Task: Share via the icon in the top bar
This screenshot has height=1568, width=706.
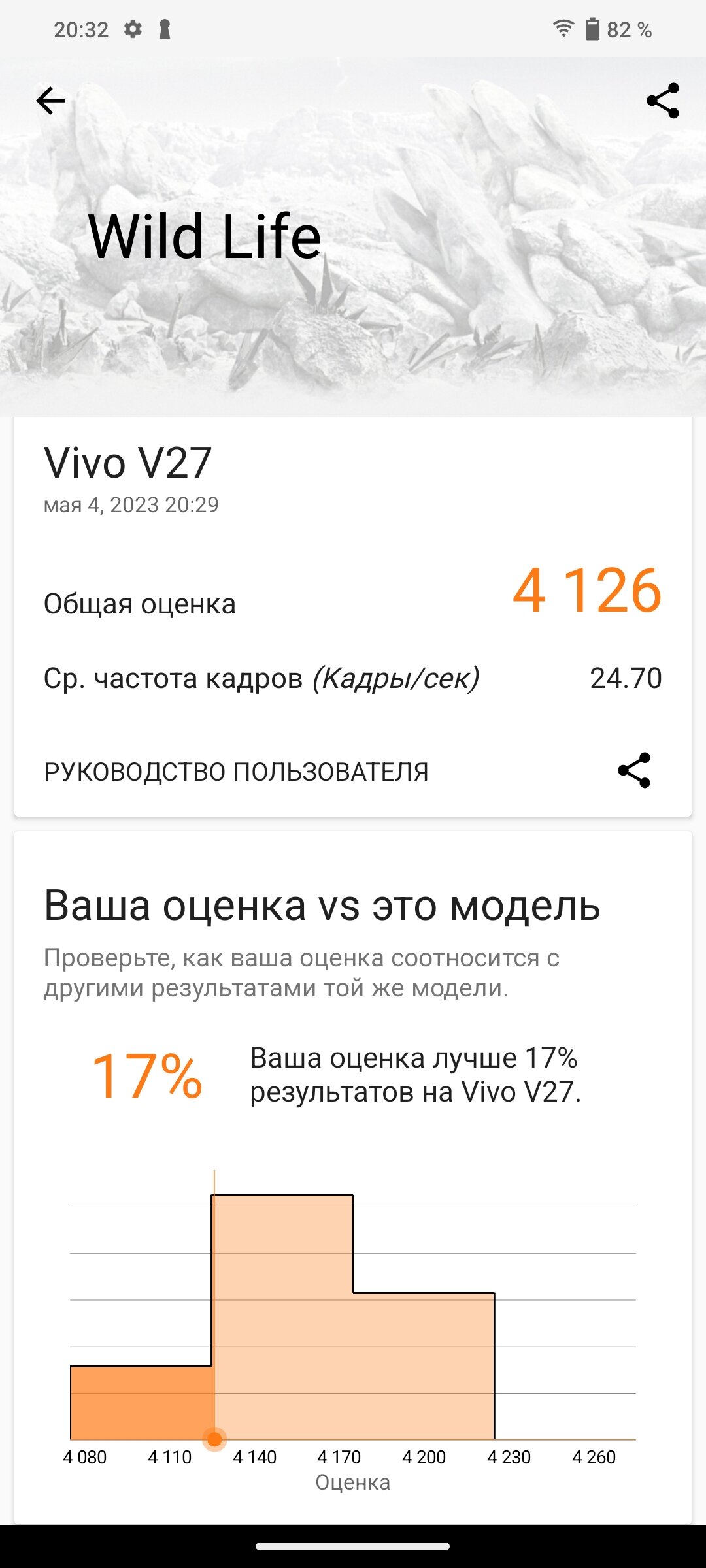Action: (663, 101)
